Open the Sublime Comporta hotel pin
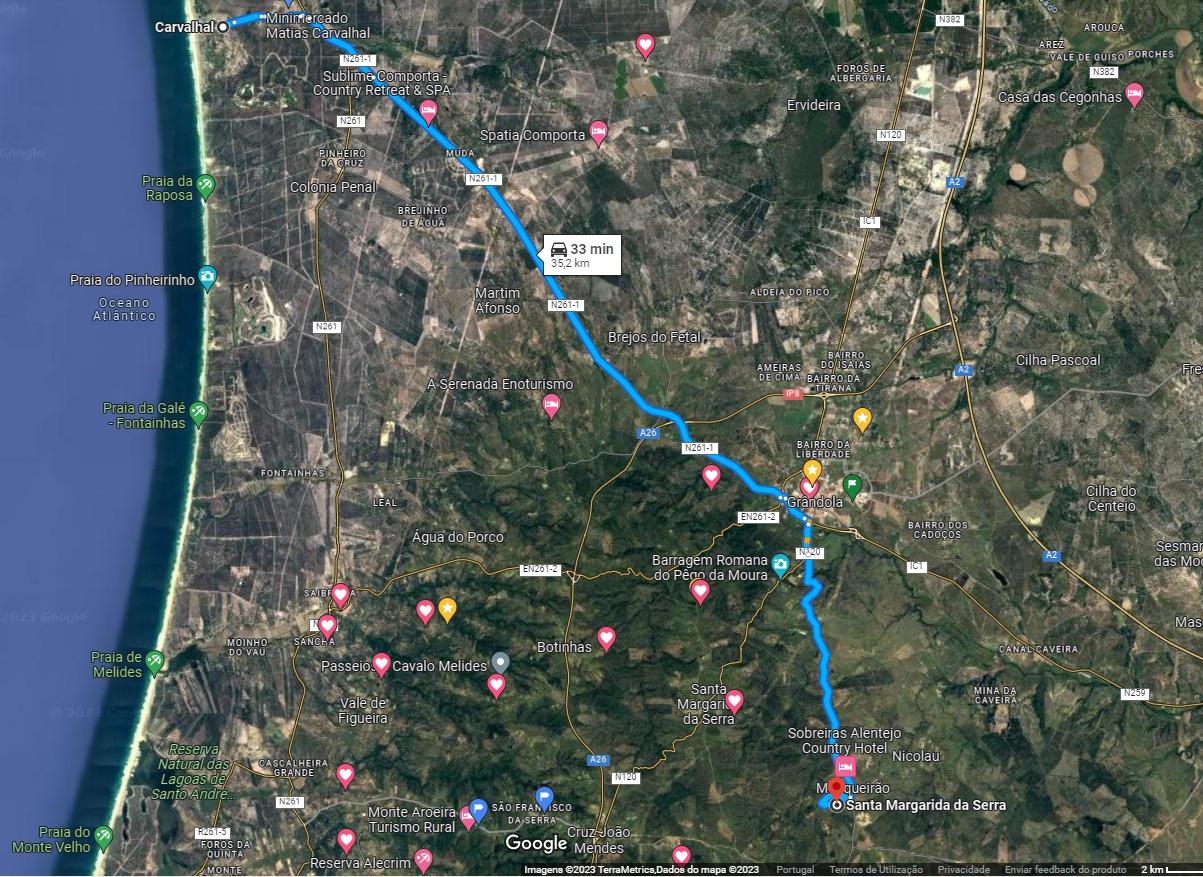1203x877 pixels. (428, 110)
